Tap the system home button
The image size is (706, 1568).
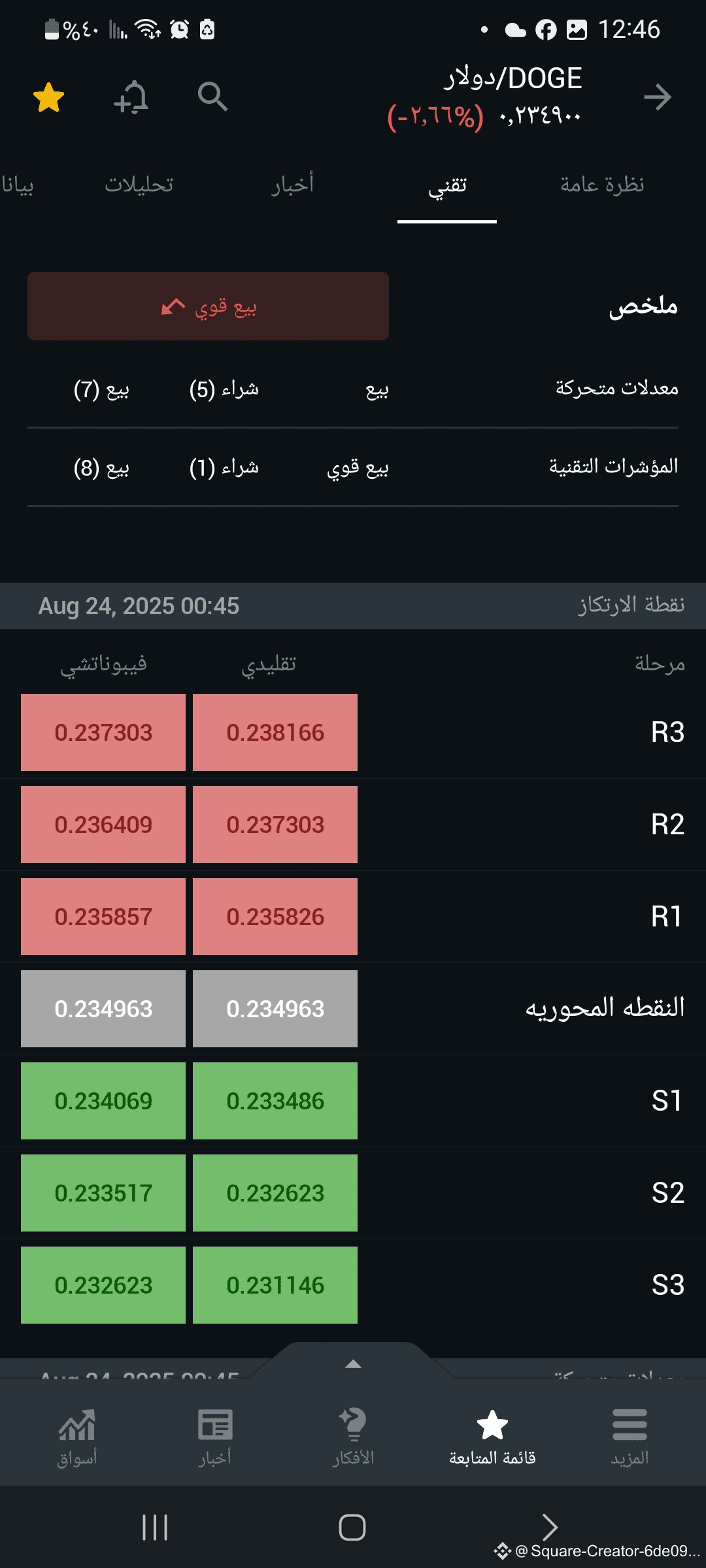352,1527
